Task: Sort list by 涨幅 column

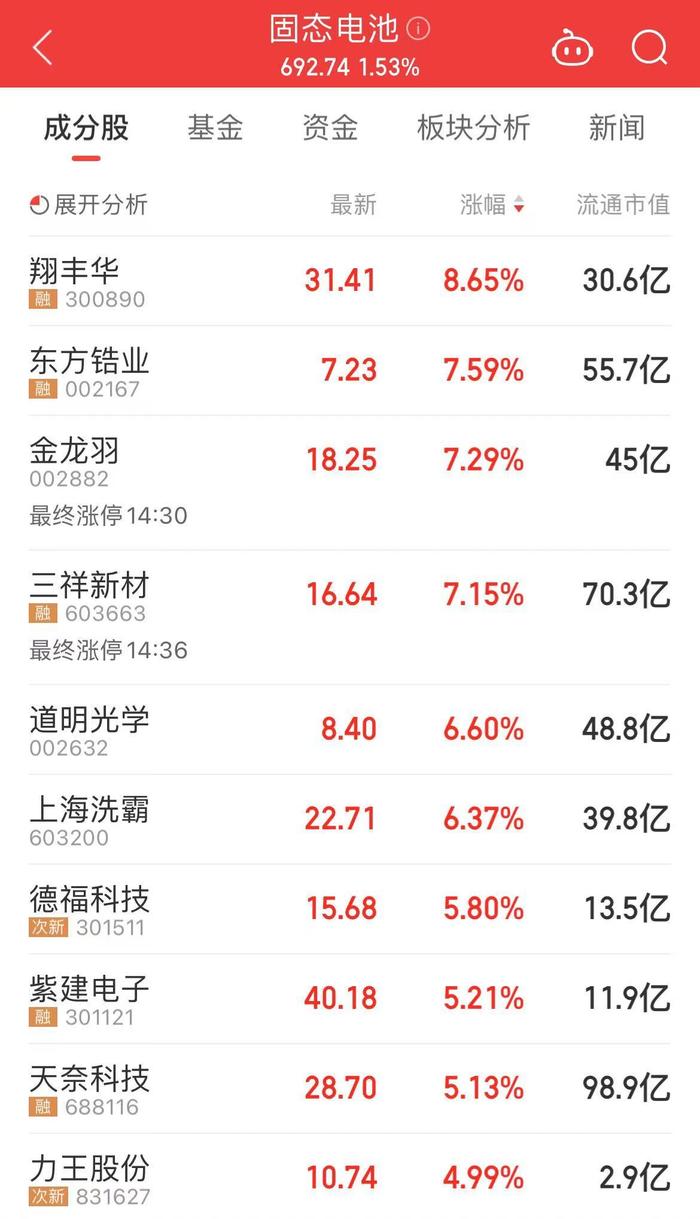Action: tap(492, 205)
